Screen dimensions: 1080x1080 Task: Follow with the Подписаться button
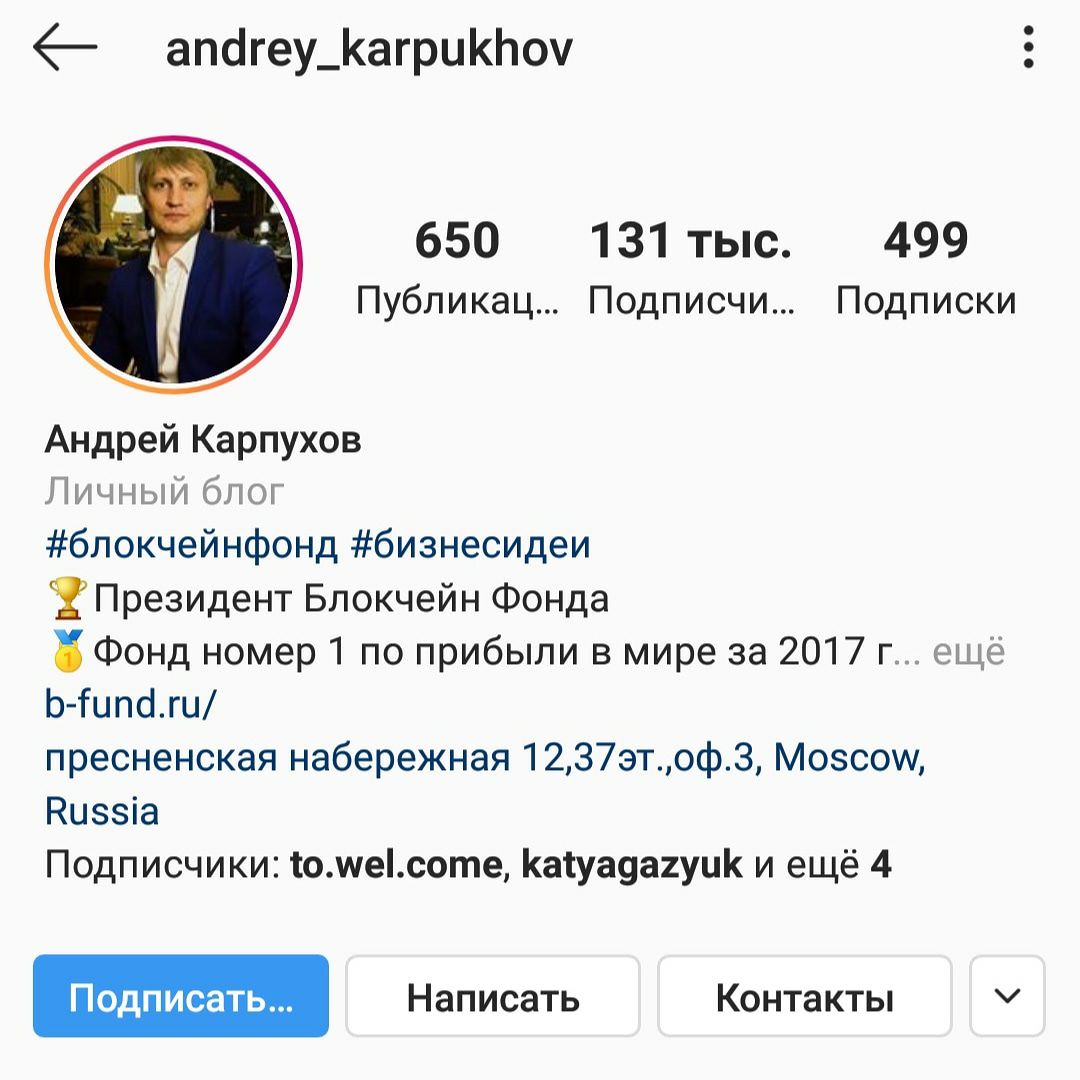point(181,996)
